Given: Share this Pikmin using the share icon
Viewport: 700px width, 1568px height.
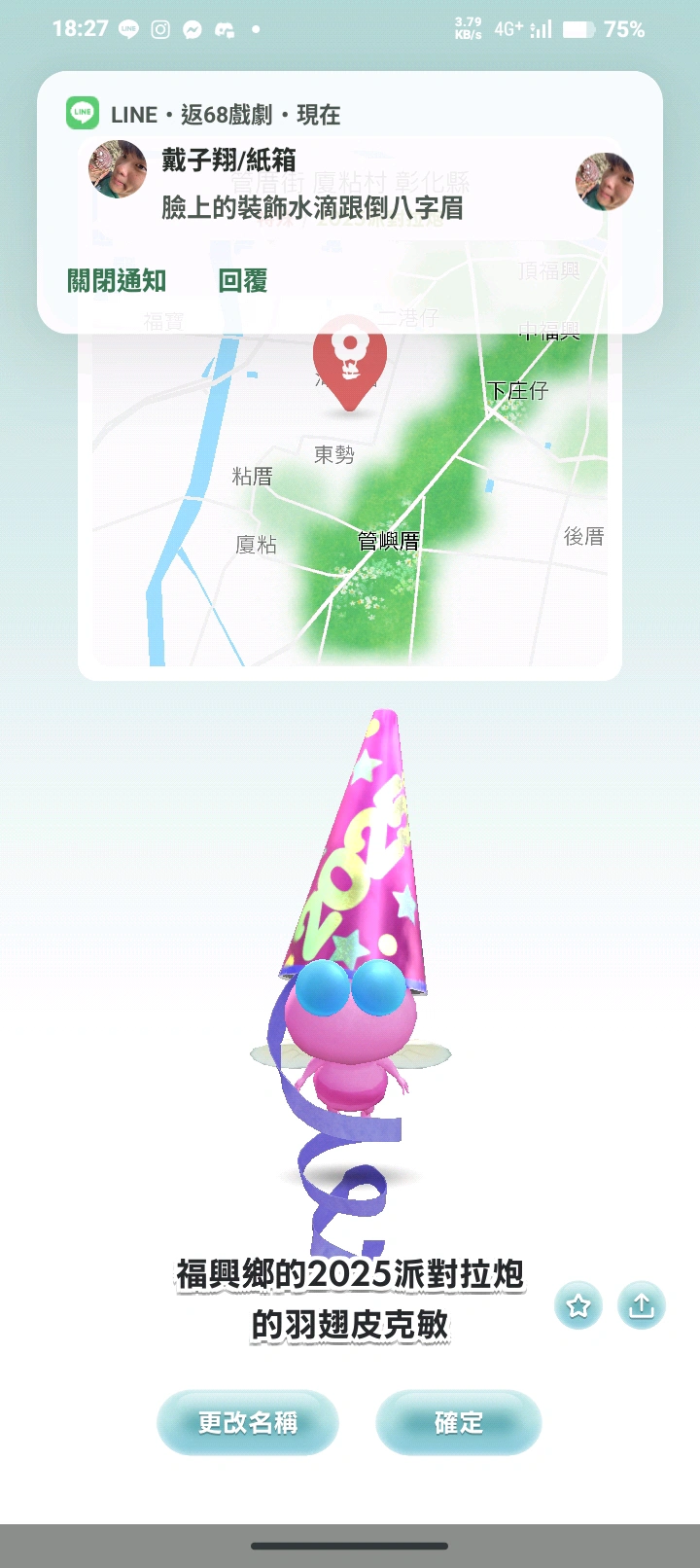Looking at the screenshot, I should [642, 1305].
